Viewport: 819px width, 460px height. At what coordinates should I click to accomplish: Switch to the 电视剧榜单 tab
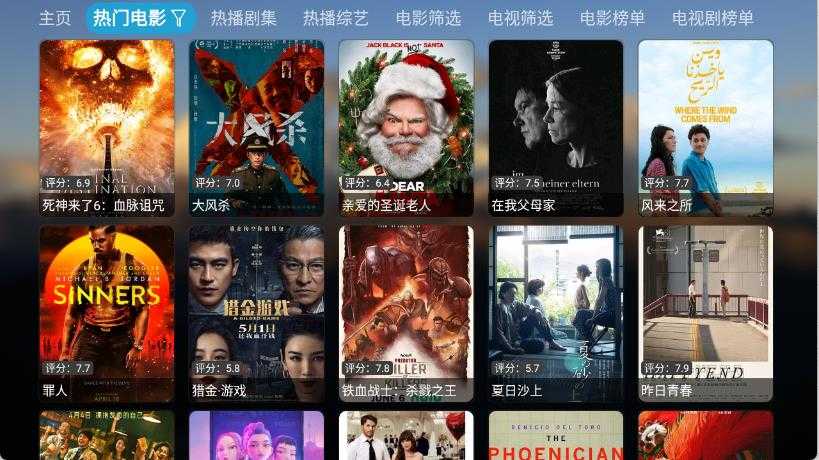(712, 18)
